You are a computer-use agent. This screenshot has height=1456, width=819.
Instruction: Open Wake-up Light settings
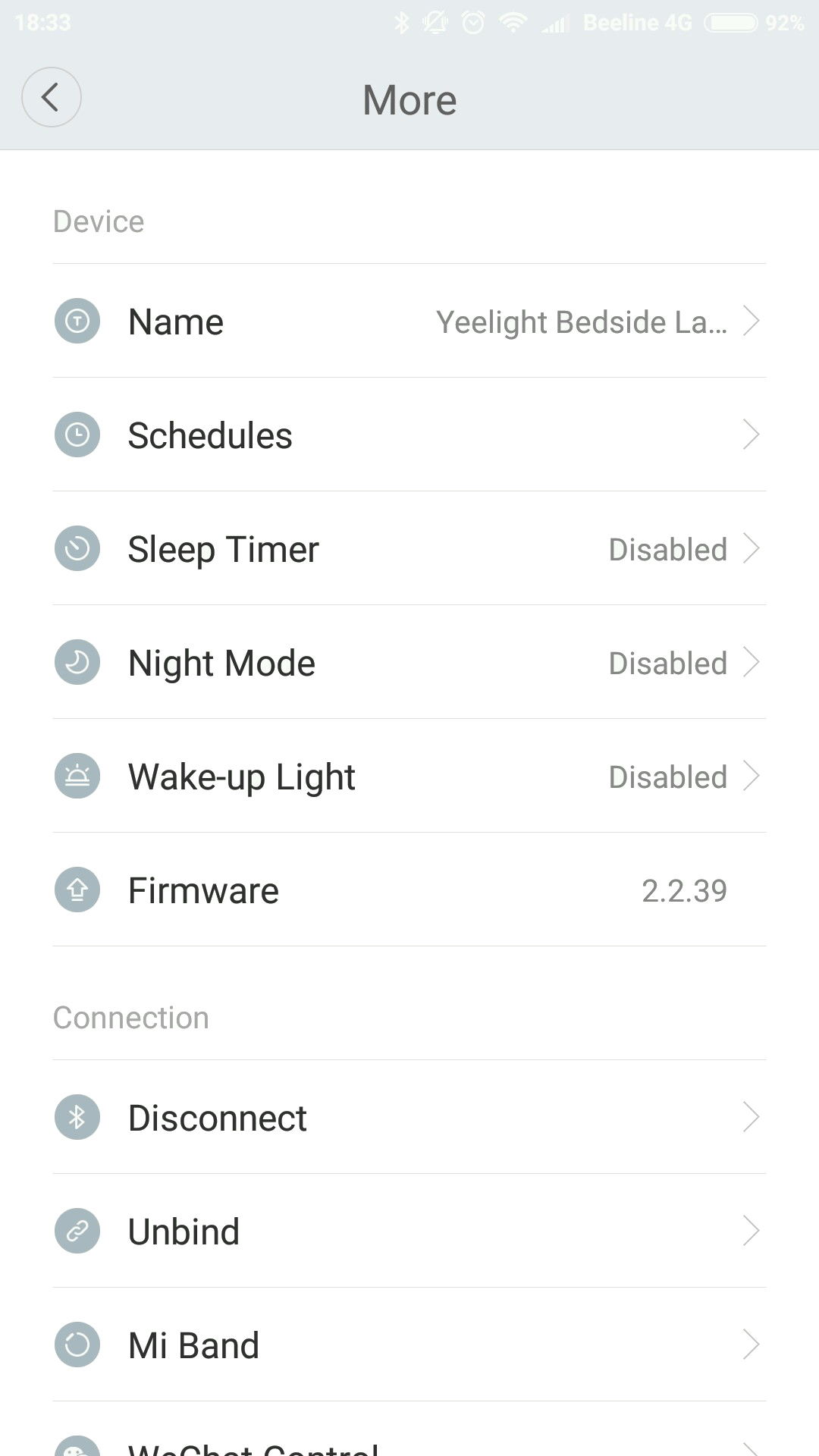tap(409, 776)
